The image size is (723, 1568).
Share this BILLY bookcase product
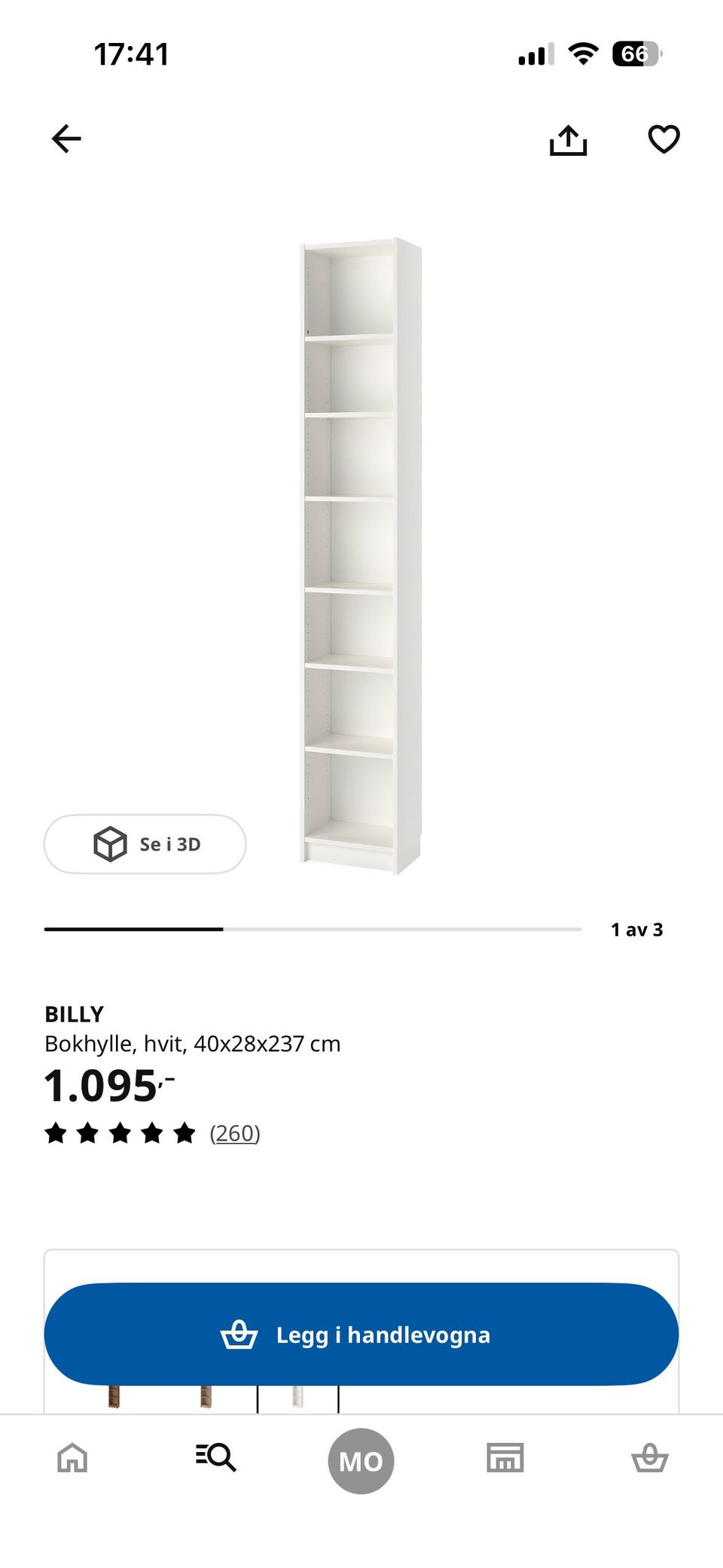point(568,139)
